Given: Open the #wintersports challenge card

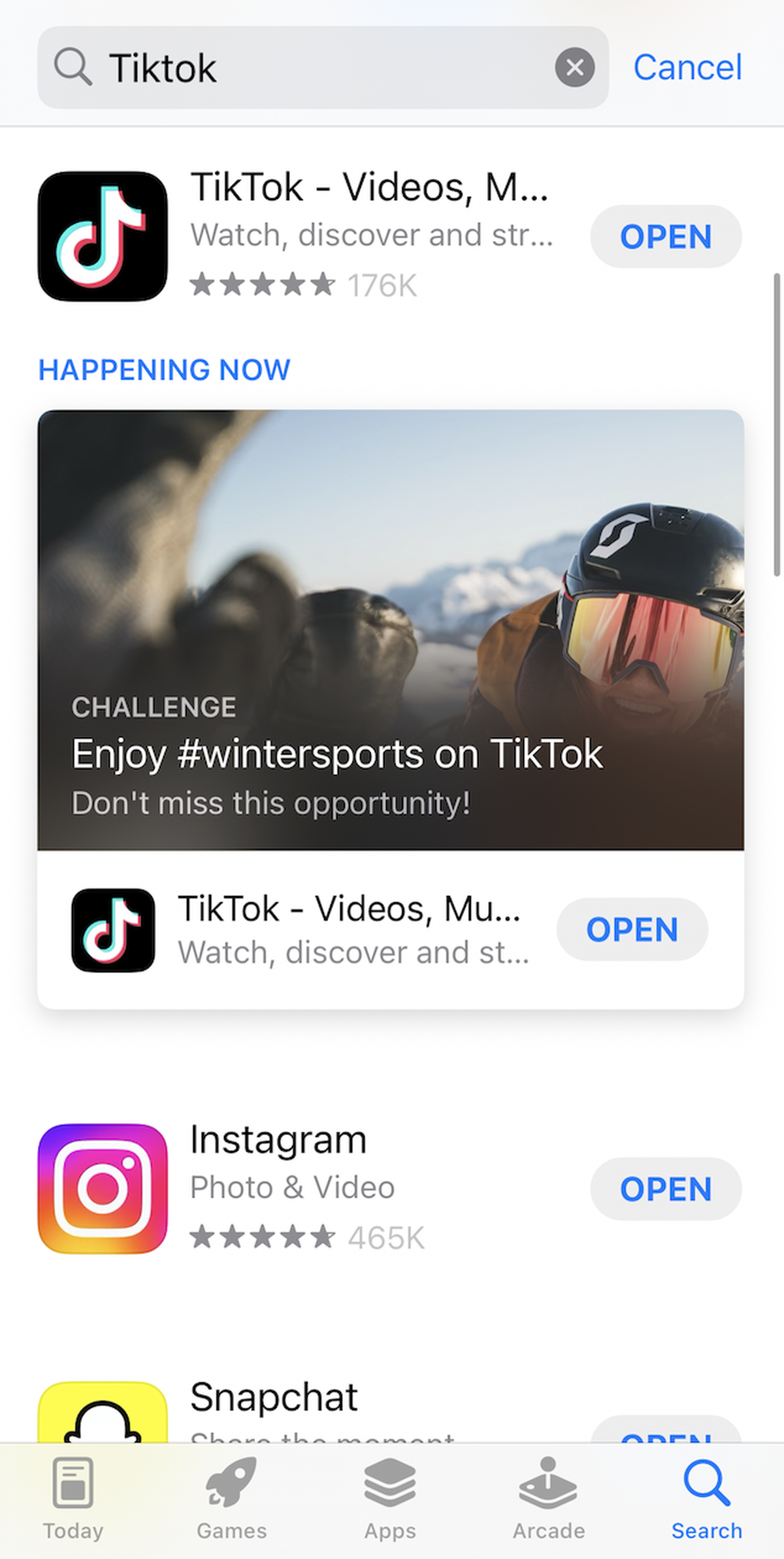Looking at the screenshot, I should tap(391, 629).
